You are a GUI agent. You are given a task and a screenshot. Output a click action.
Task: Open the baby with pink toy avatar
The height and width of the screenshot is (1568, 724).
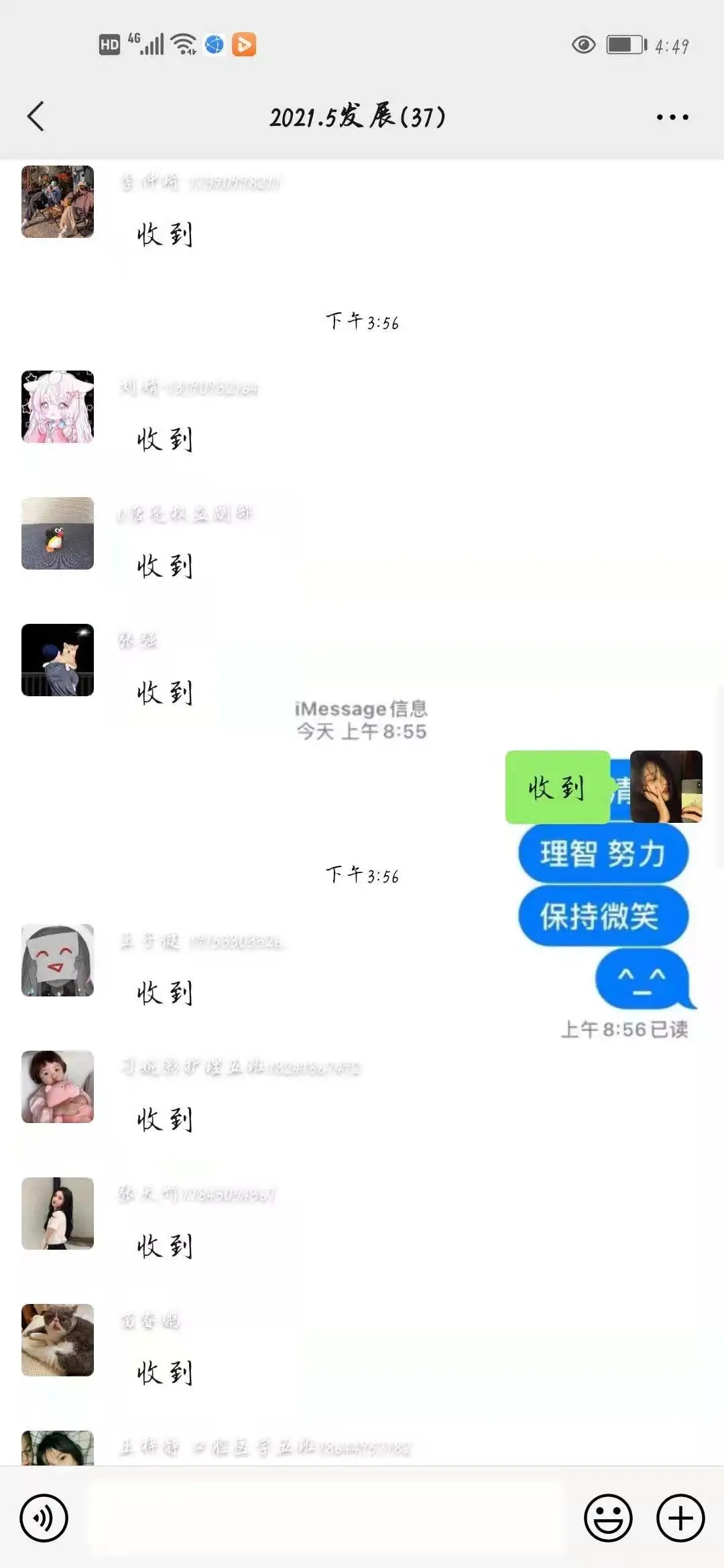click(58, 1087)
